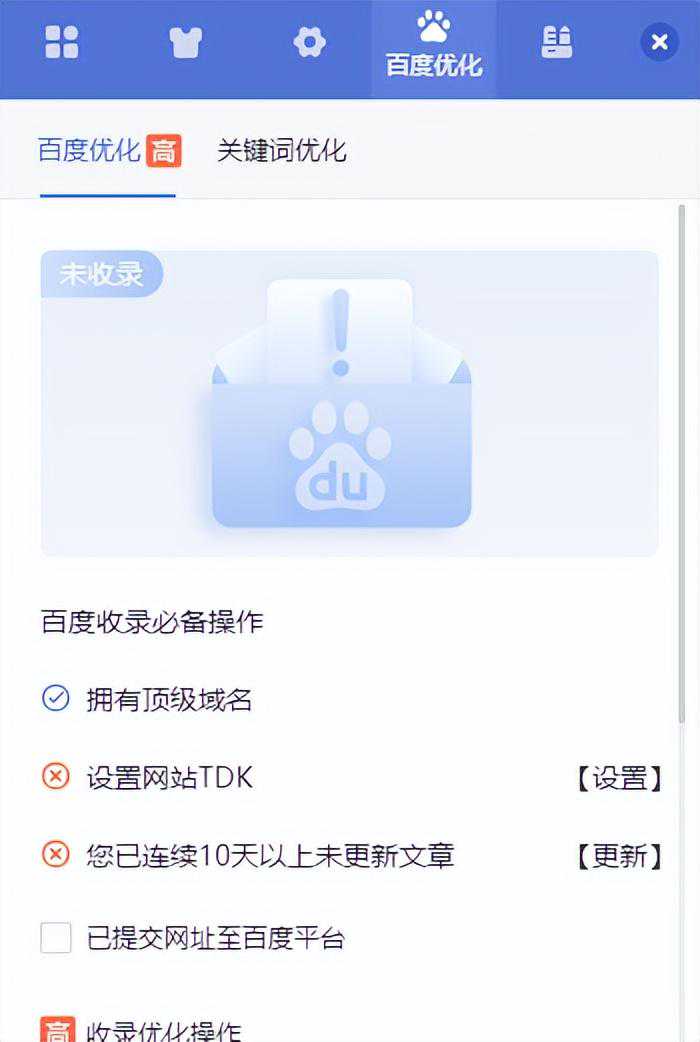This screenshot has height=1042, width=700.
Task: Open the grid modules icon
Action: point(62,43)
